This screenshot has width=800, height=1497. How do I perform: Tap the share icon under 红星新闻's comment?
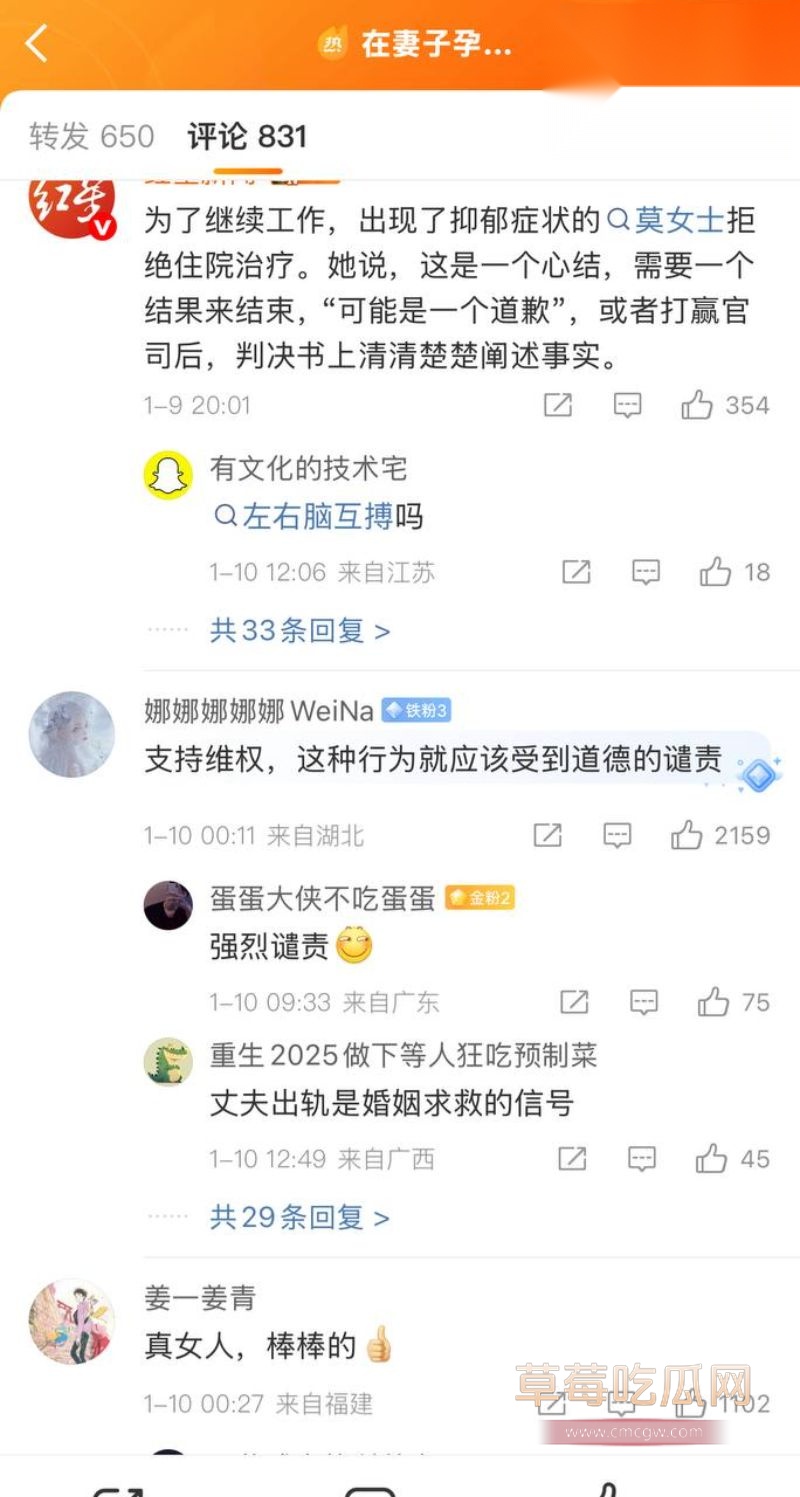[x=558, y=405]
